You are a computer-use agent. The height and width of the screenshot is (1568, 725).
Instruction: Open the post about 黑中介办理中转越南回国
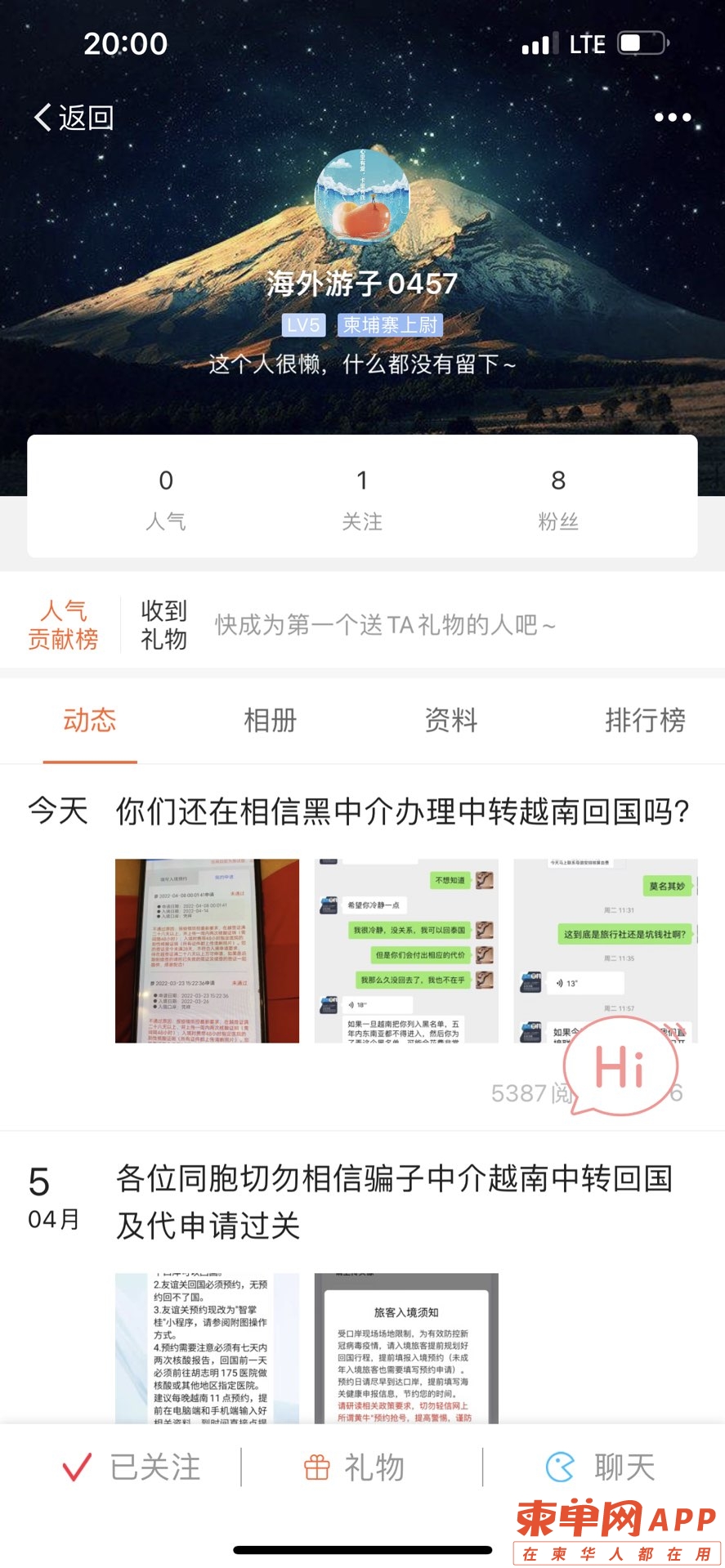click(402, 812)
